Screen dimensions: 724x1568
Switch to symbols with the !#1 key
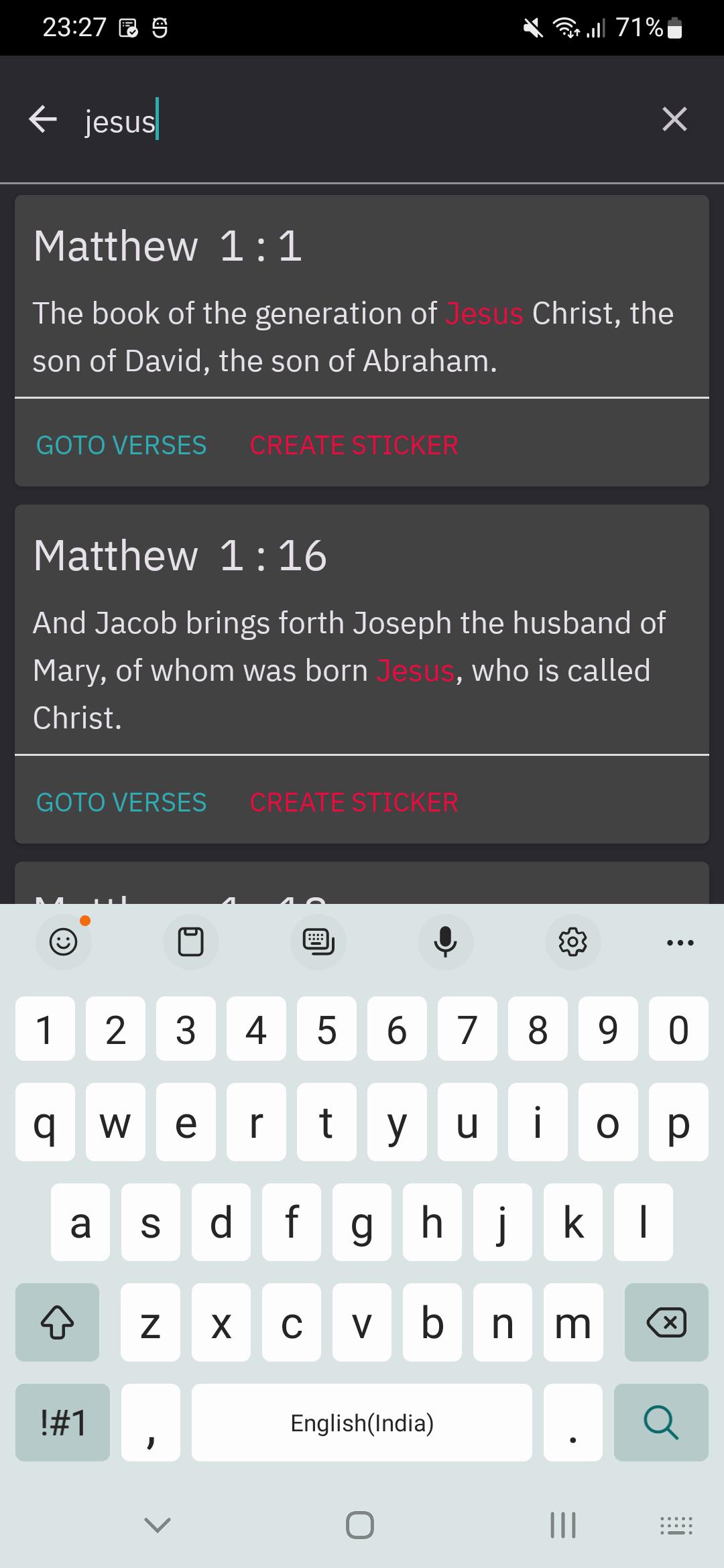click(x=62, y=1422)
